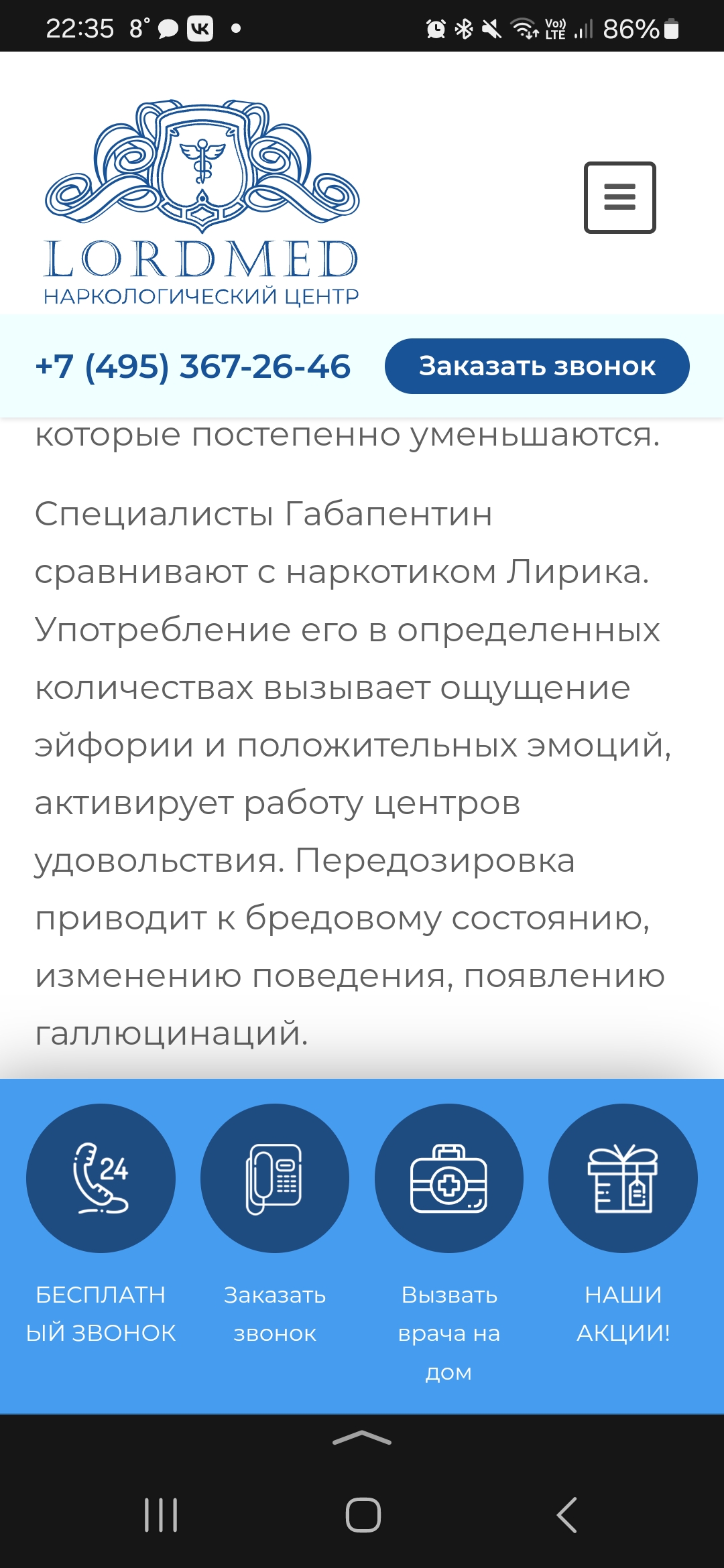
Task: Tap the phone number +7 (495) 367-26-46
Action: (193, 367)
